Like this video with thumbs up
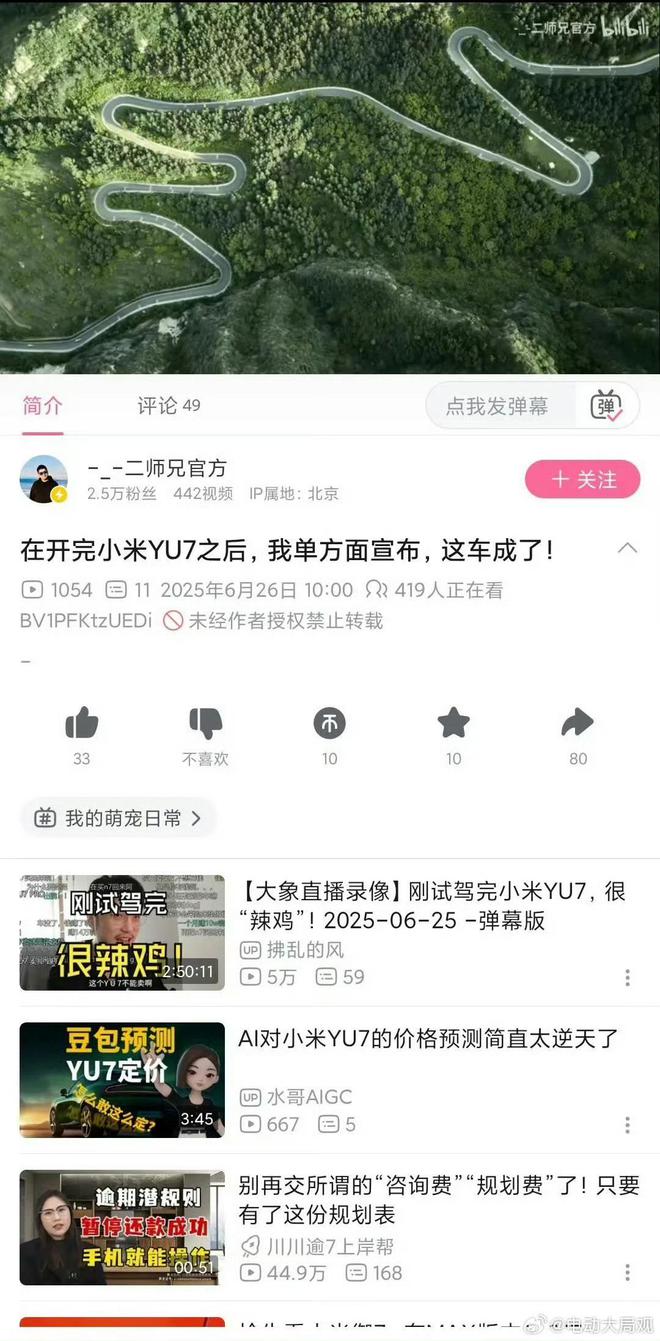Viewport: 660px width, 1341px height. (82, 724)
